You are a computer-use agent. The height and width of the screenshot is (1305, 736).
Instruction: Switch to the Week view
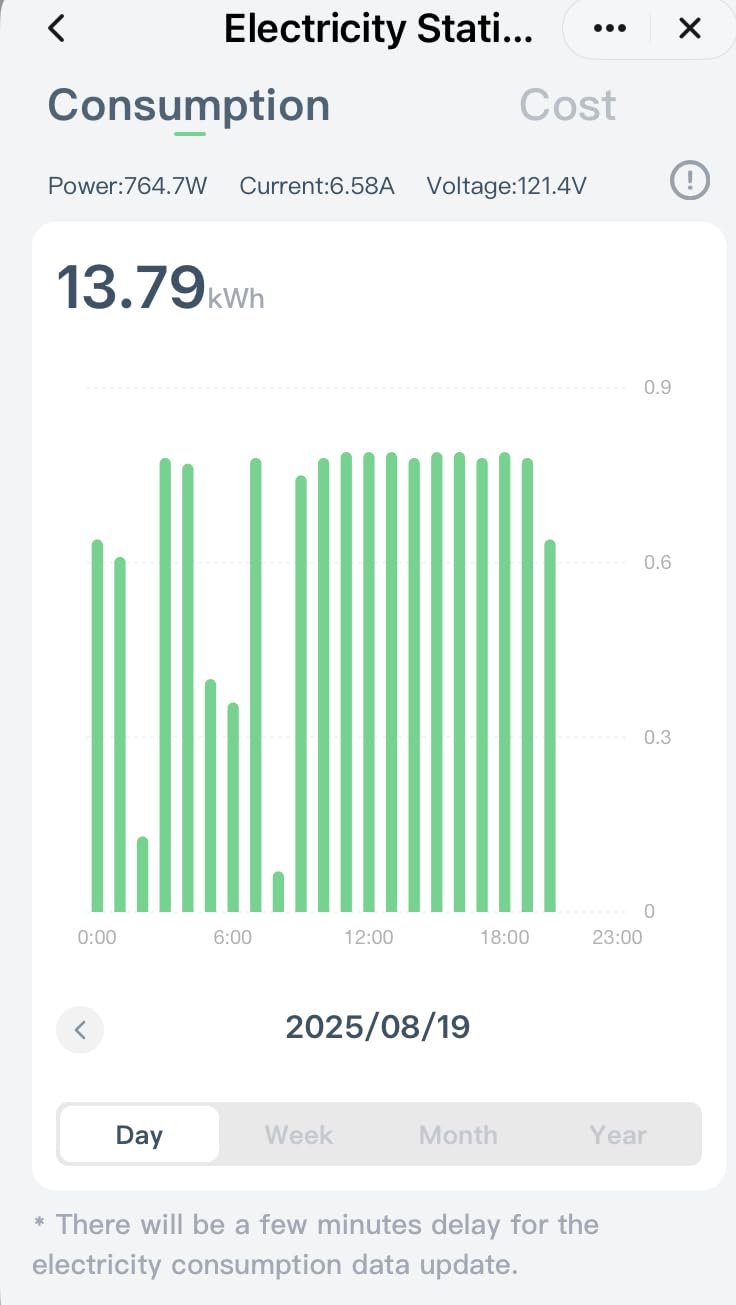click(x=298, y=1135)
